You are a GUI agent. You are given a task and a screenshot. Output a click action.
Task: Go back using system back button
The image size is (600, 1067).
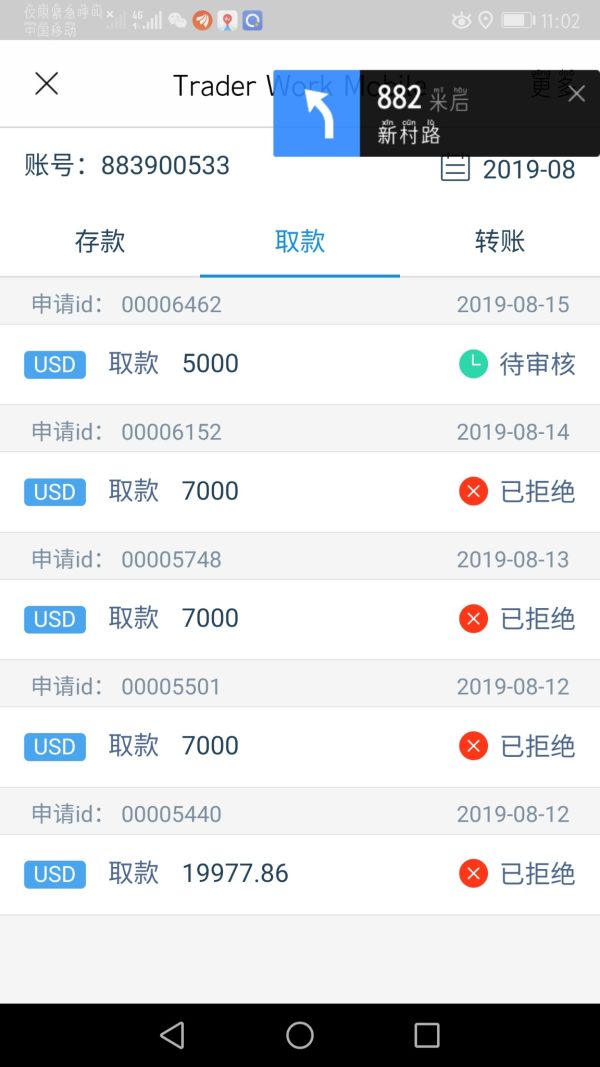(172, 1035)
